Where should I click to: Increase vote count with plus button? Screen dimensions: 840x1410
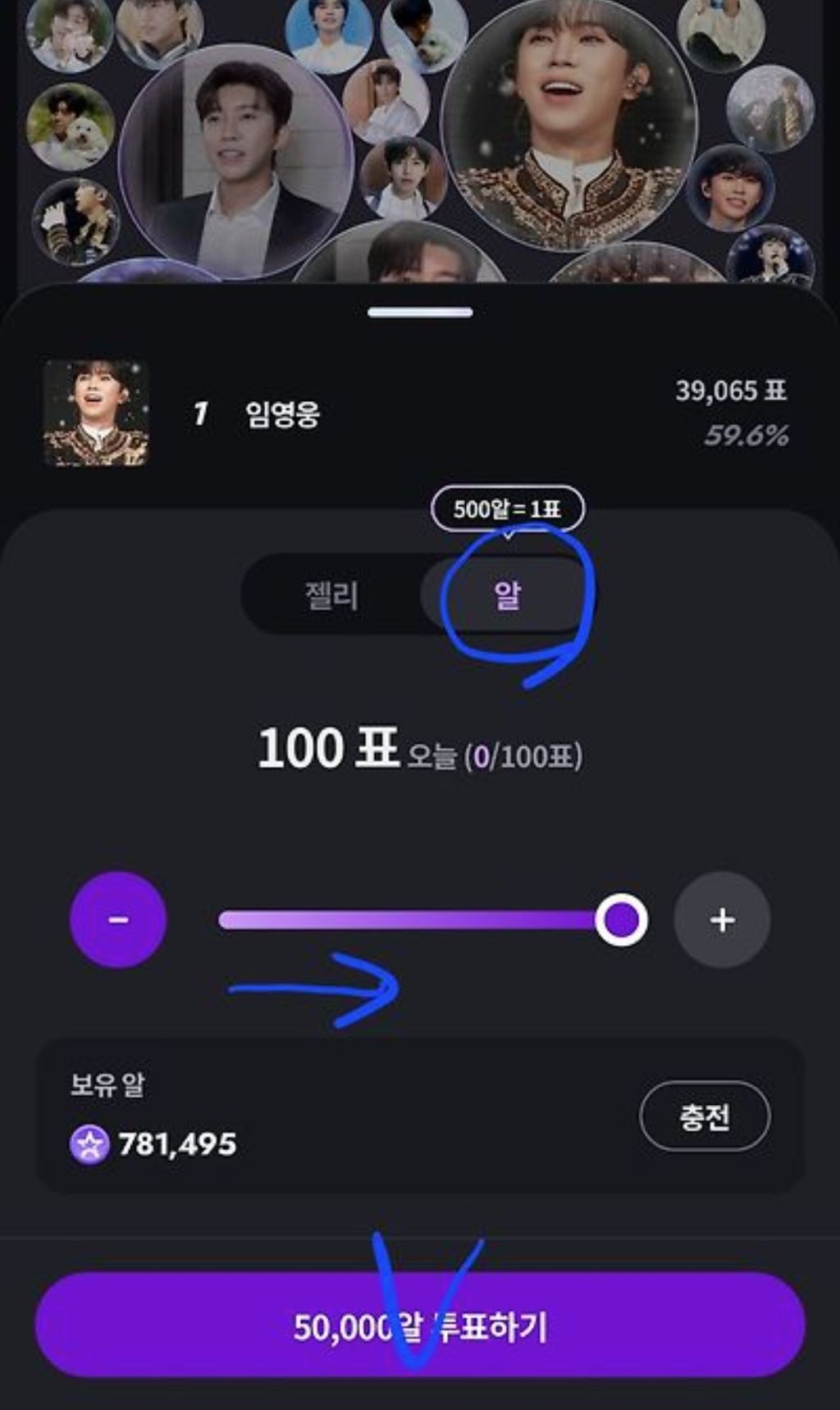pos(722,919)
